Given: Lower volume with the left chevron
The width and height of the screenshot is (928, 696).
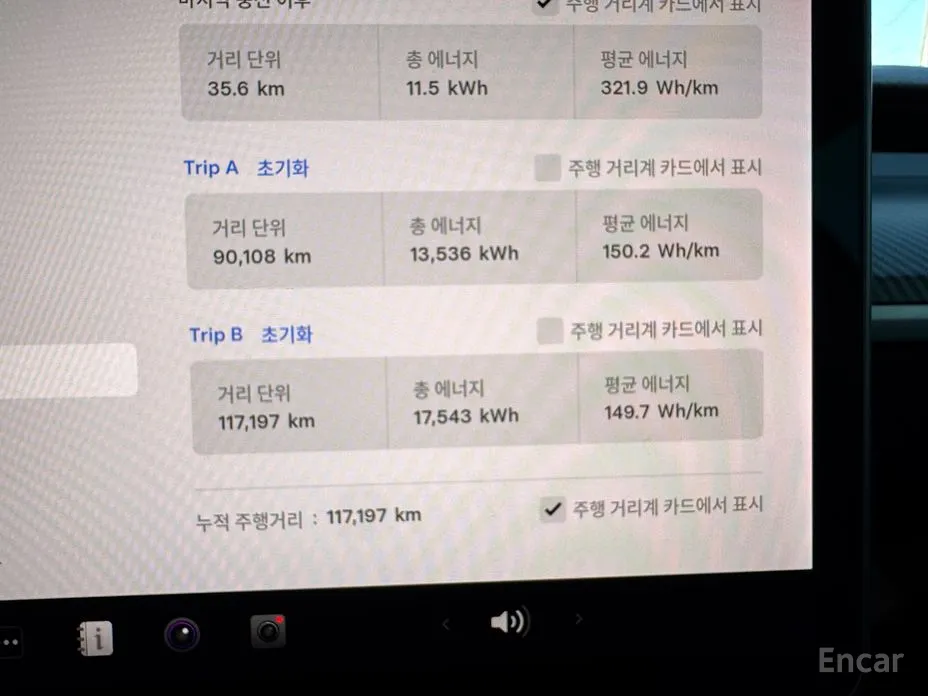Looking at the screenshot, I should (x=446, y=624).
